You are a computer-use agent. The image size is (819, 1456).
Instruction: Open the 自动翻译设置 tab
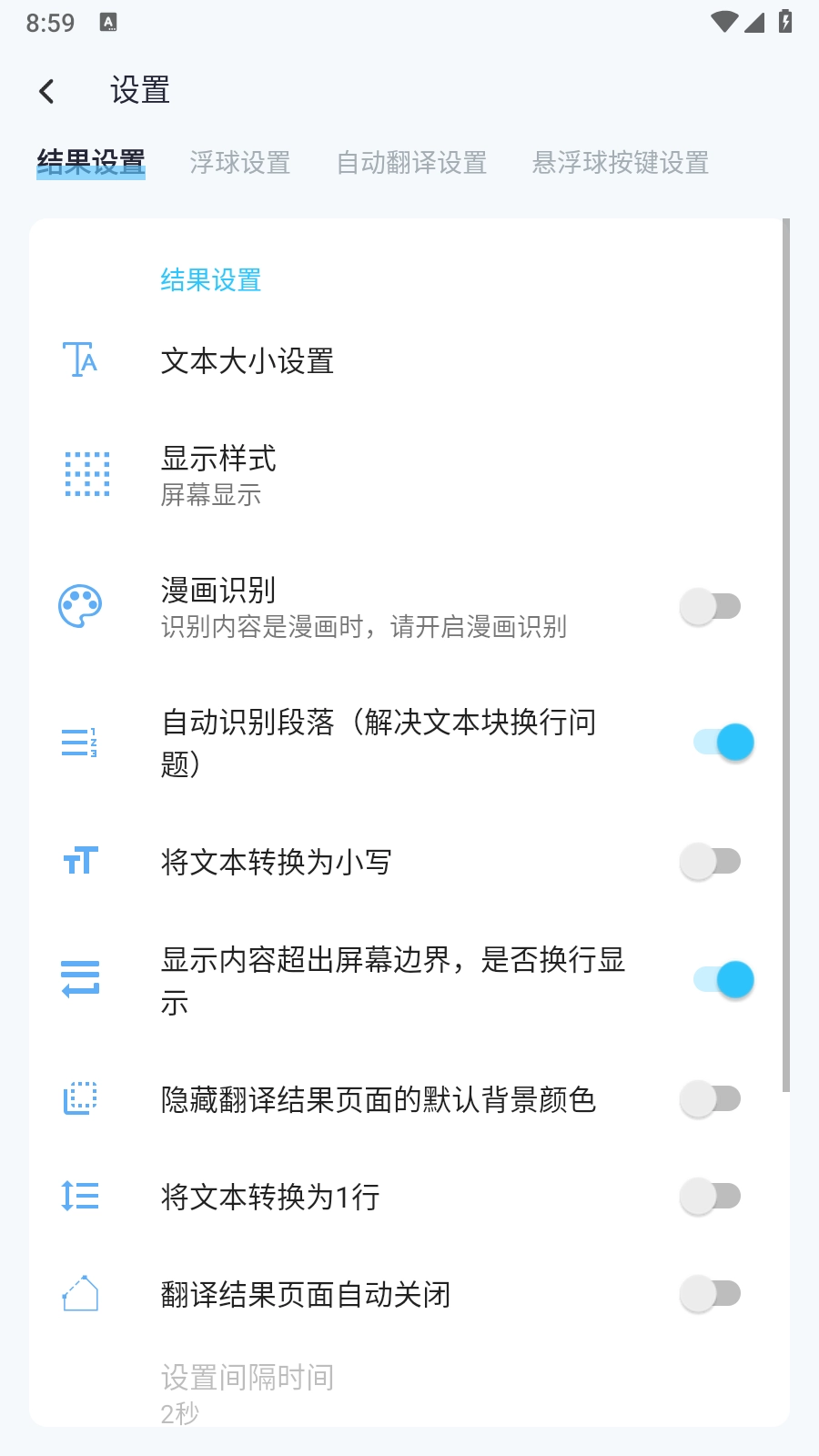click(412, 162)
